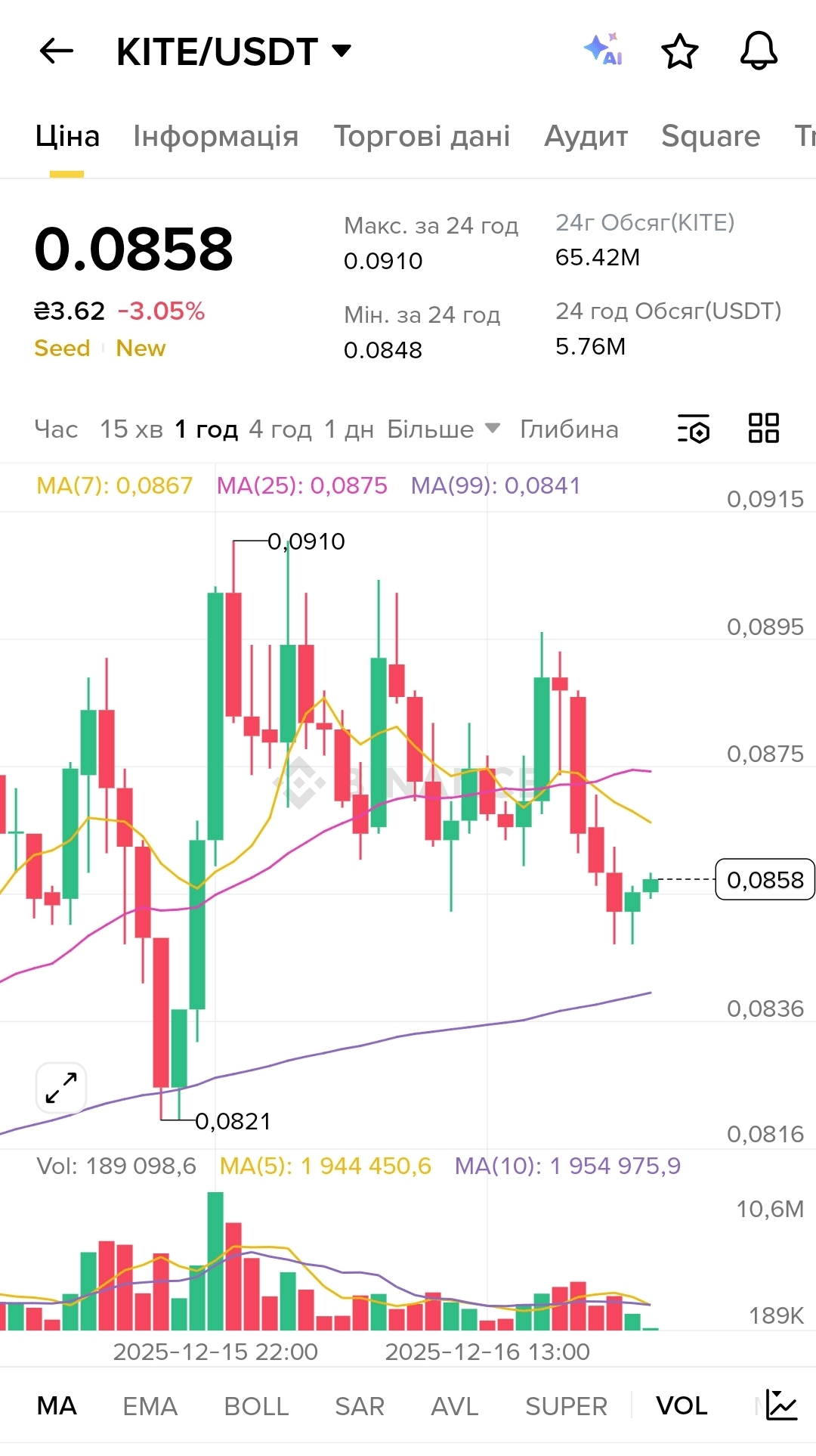Select the 4 год chart interval
816x1456 pixels.
pyautogui.click(x=280, y=429)
